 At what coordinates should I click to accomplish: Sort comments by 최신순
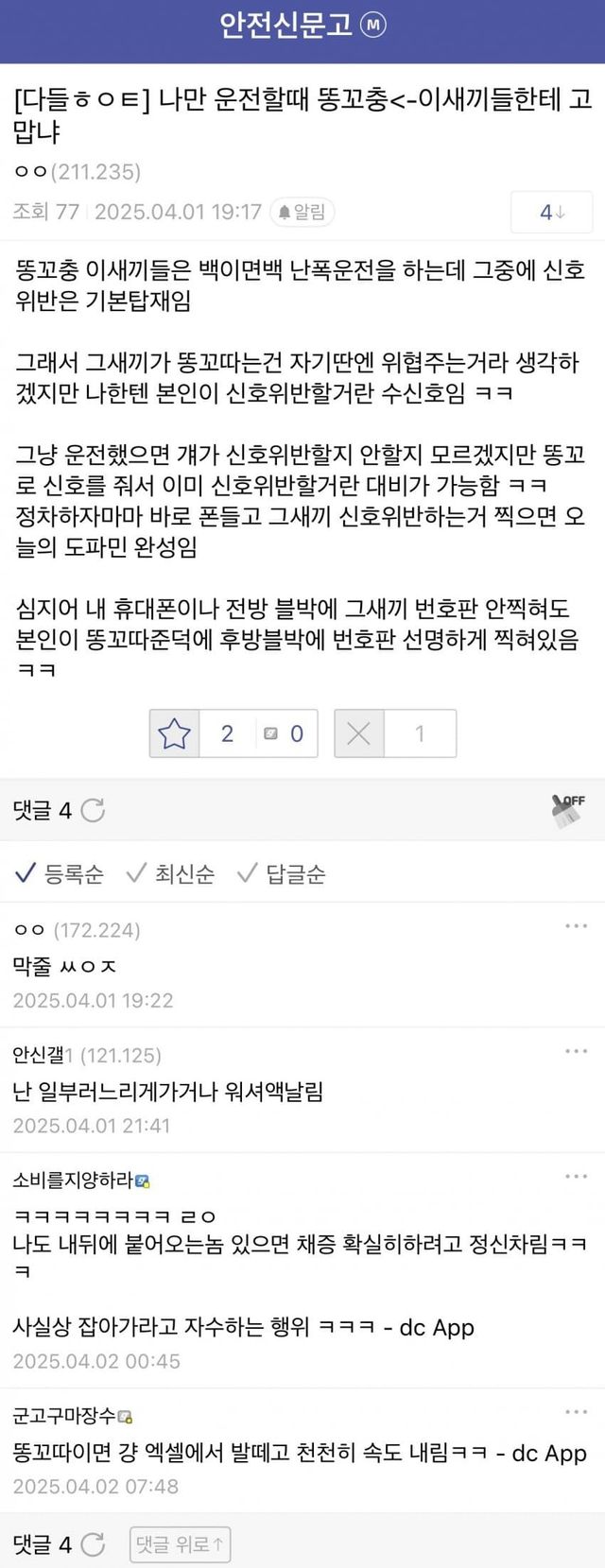point(171,873)
